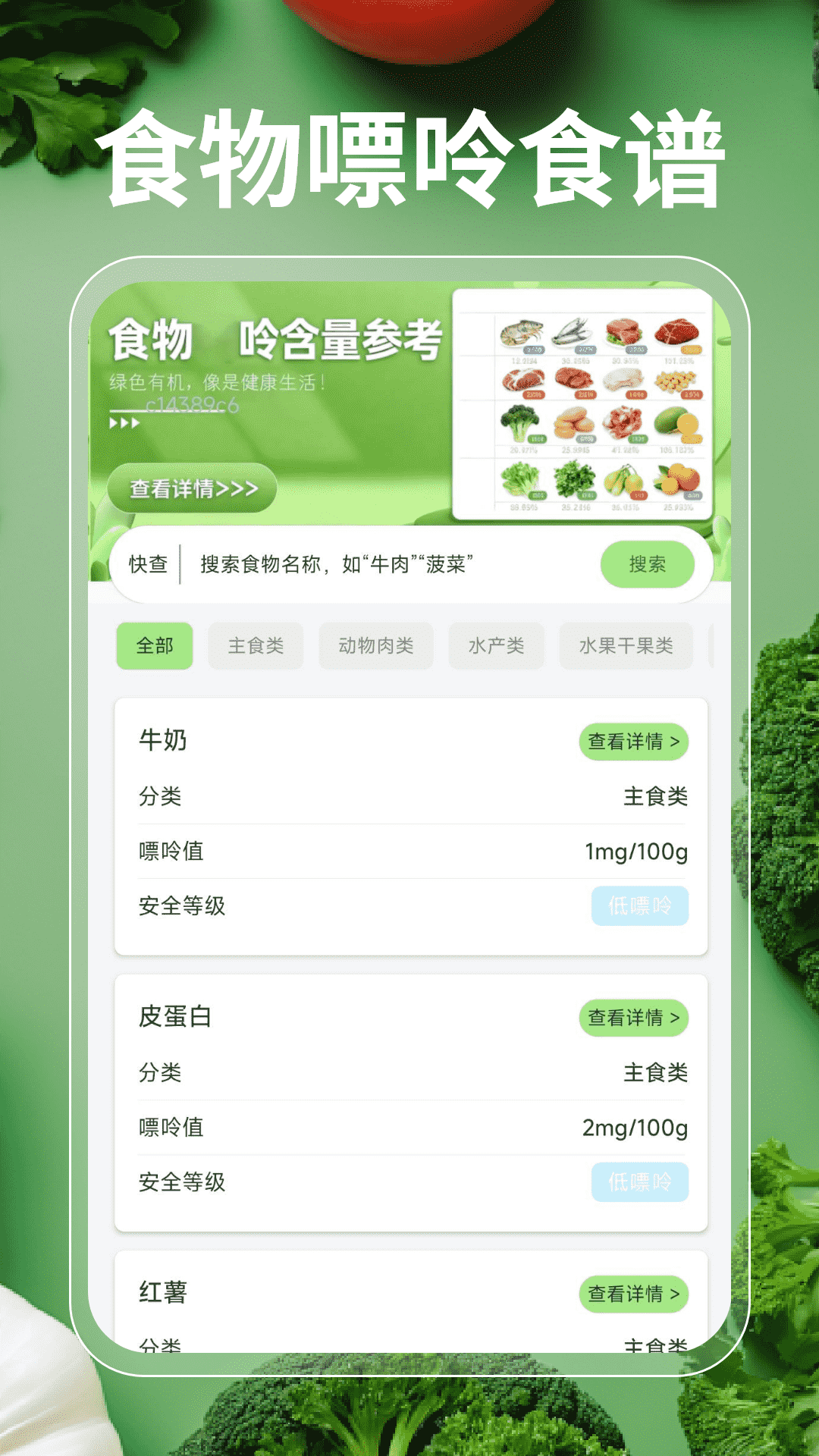Select the 动物肉类 category
The width and height of the screenshot is (819, 1456).
tap(375, 645)
